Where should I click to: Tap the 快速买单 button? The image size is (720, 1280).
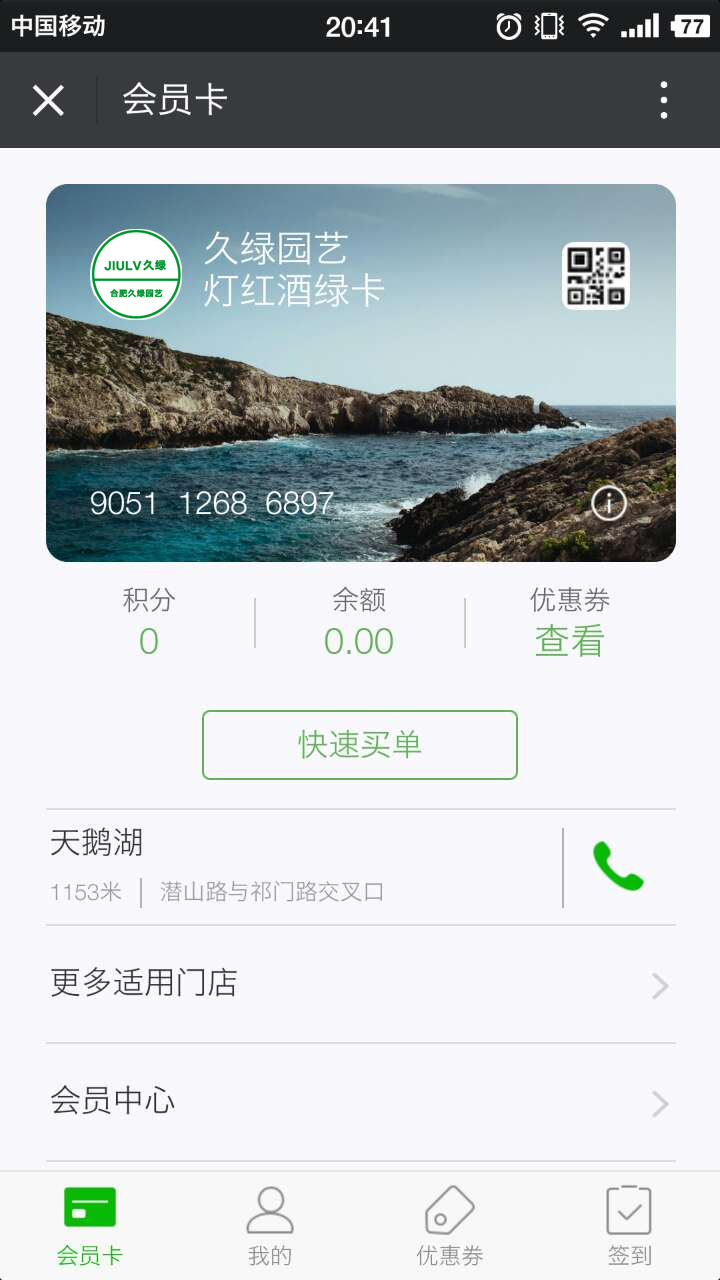point(360,745)
